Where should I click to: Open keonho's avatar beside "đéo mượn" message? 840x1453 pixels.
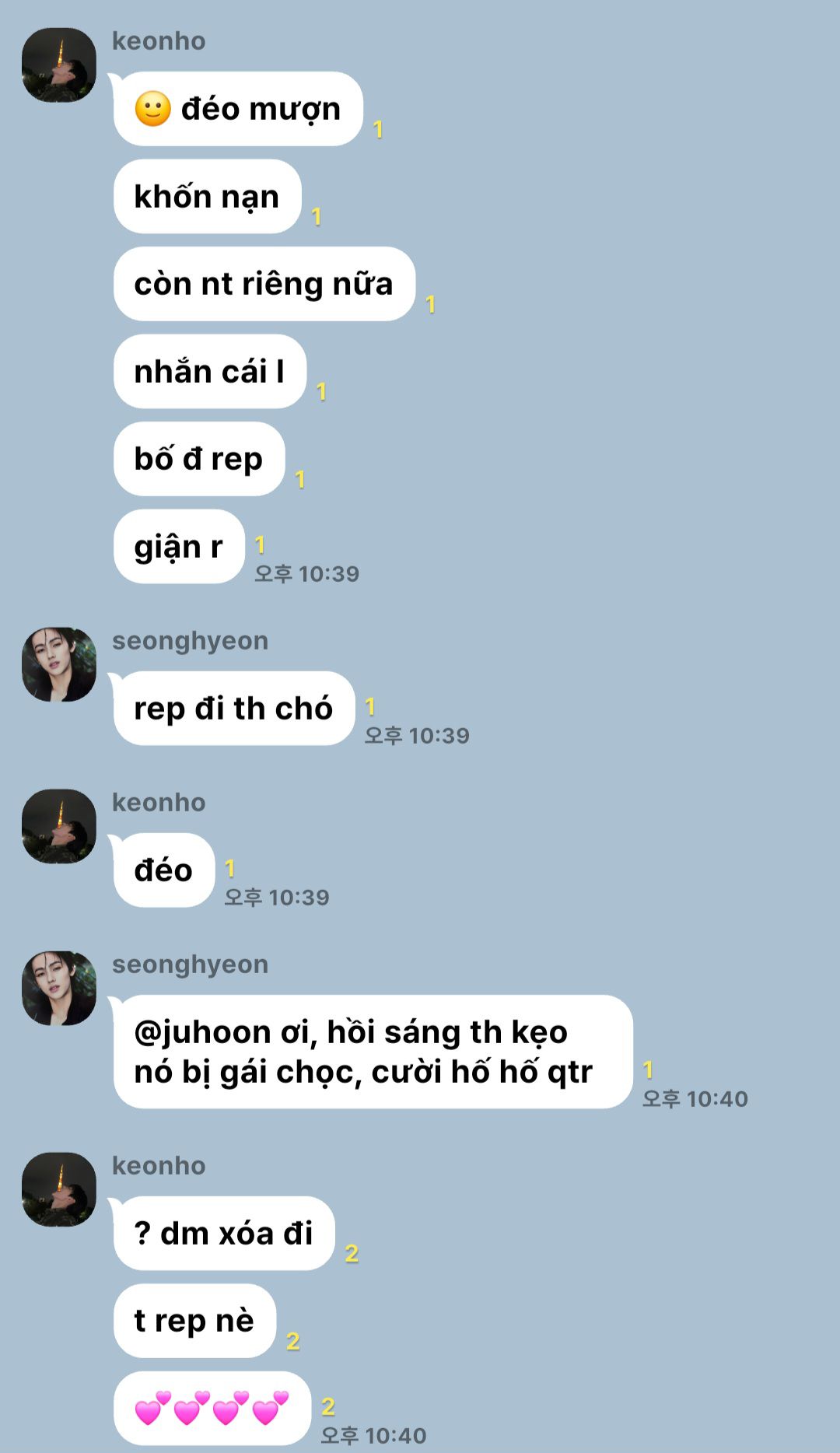pyautogui.click(x=59, y=65)
